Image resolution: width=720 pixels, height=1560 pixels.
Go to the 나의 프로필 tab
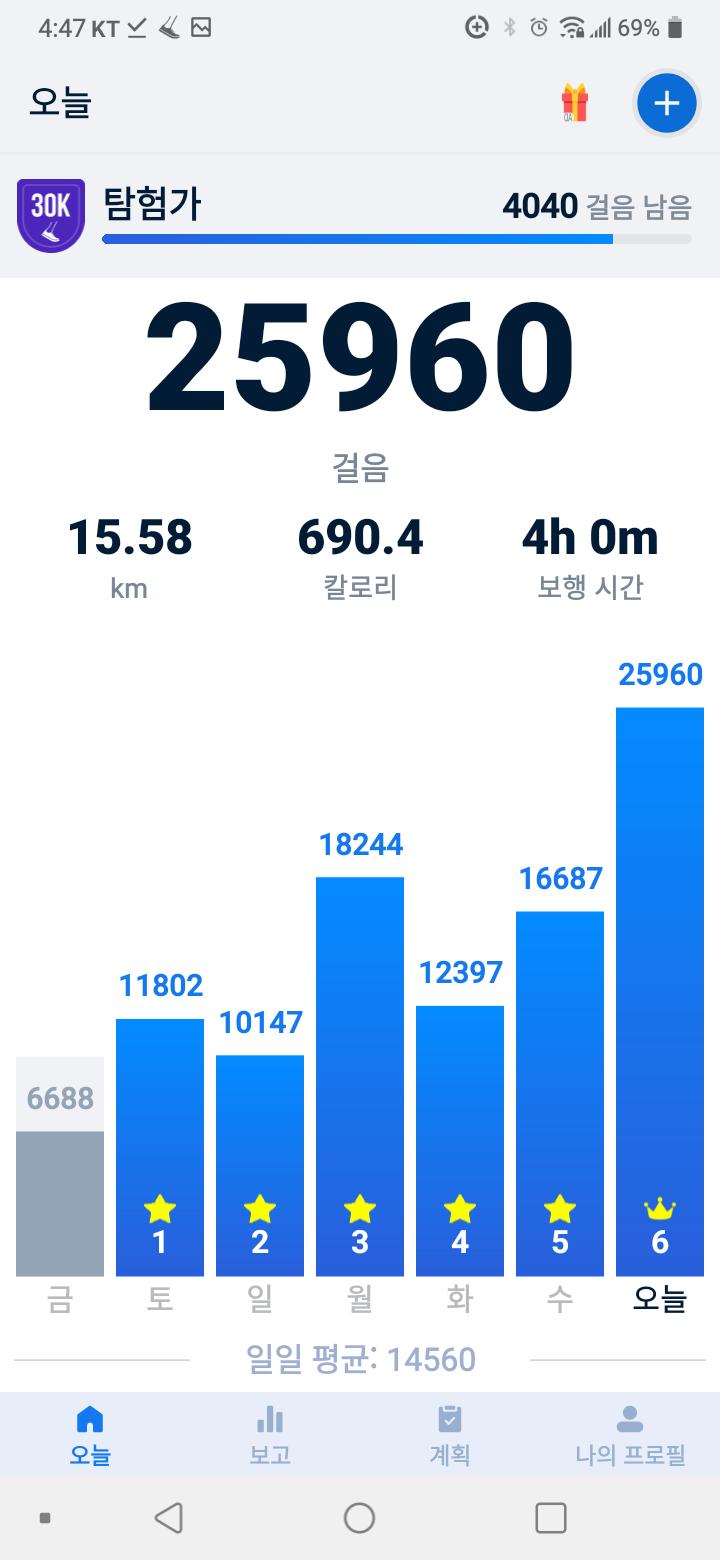point(630,1435)
